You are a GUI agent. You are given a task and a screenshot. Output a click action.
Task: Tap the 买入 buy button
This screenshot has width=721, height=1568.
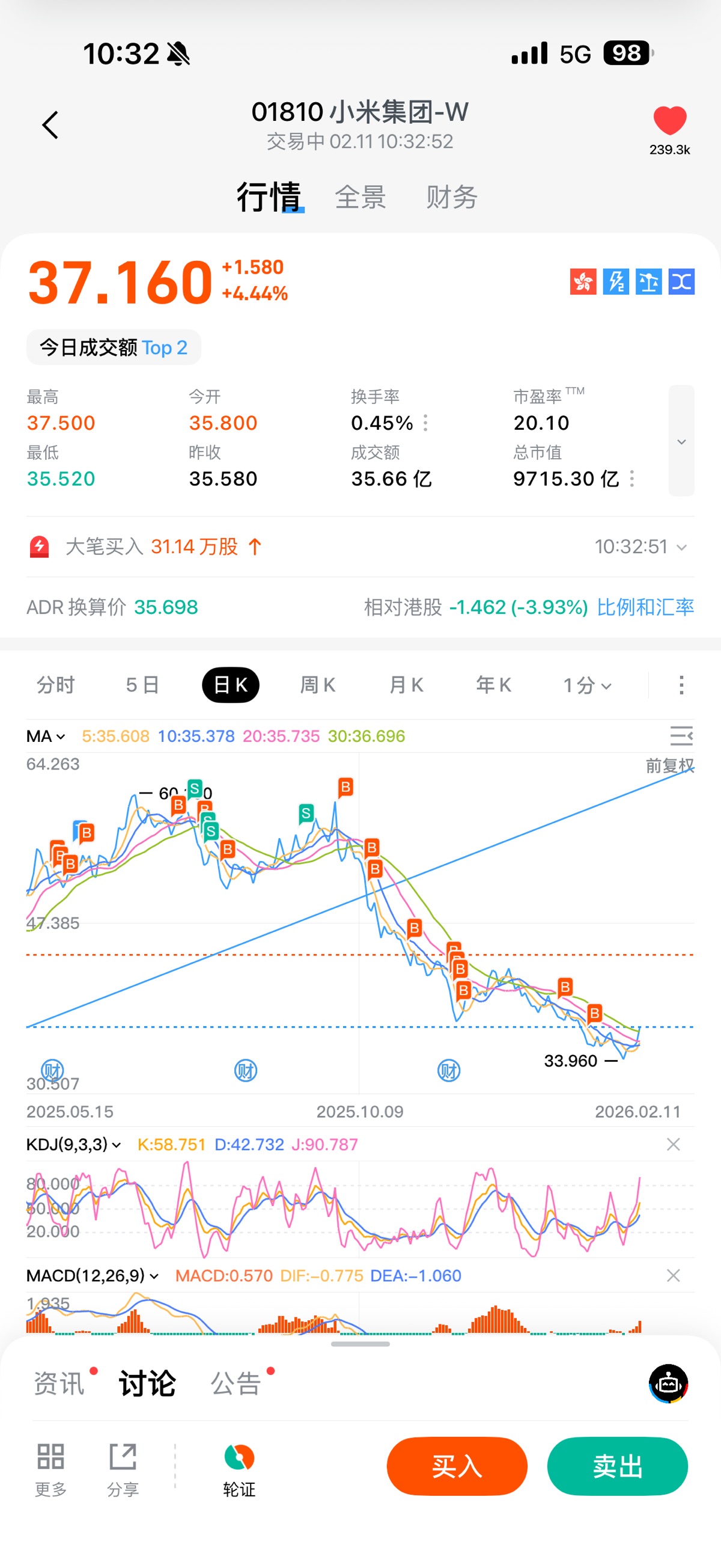tap(456, 1466)
